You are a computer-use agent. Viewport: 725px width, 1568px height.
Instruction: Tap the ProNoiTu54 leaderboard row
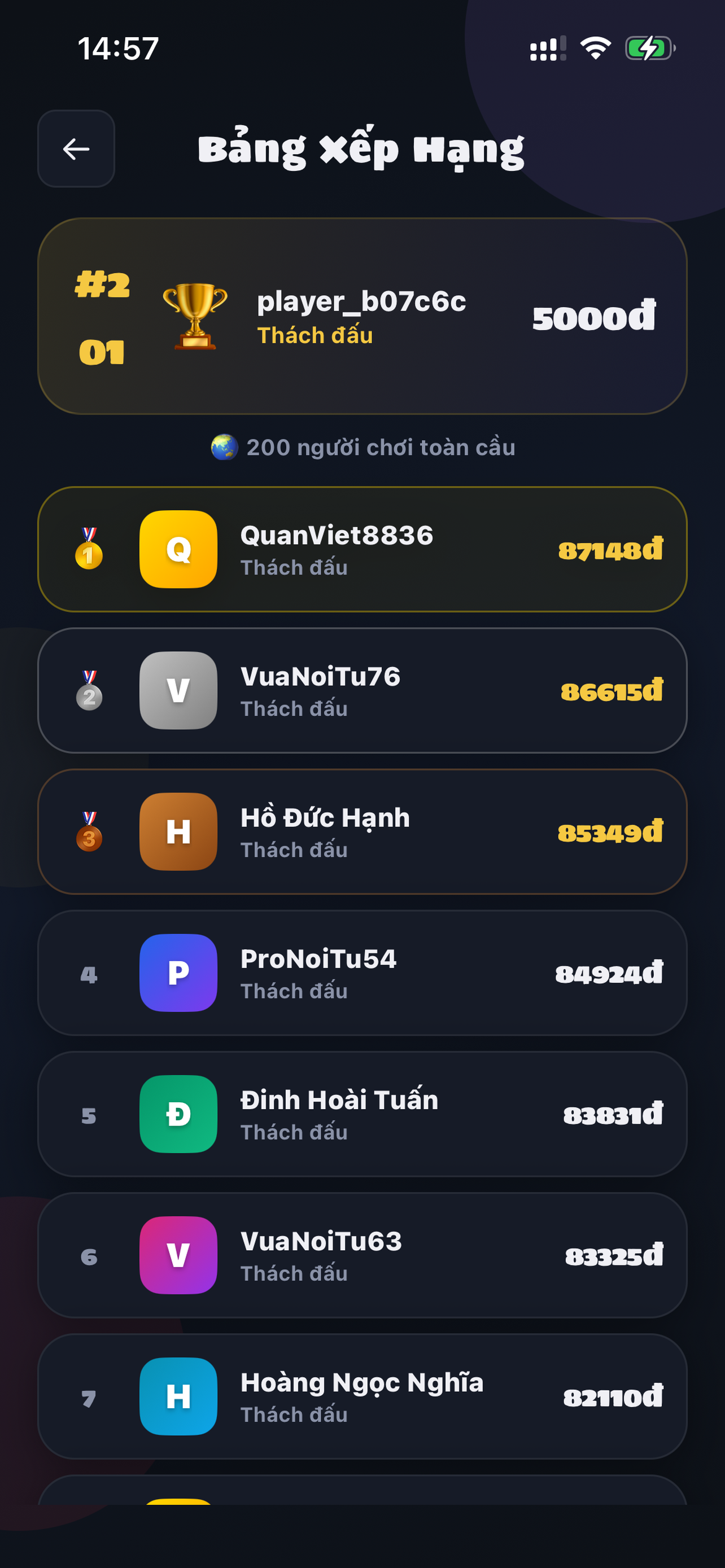pos(362,973)
